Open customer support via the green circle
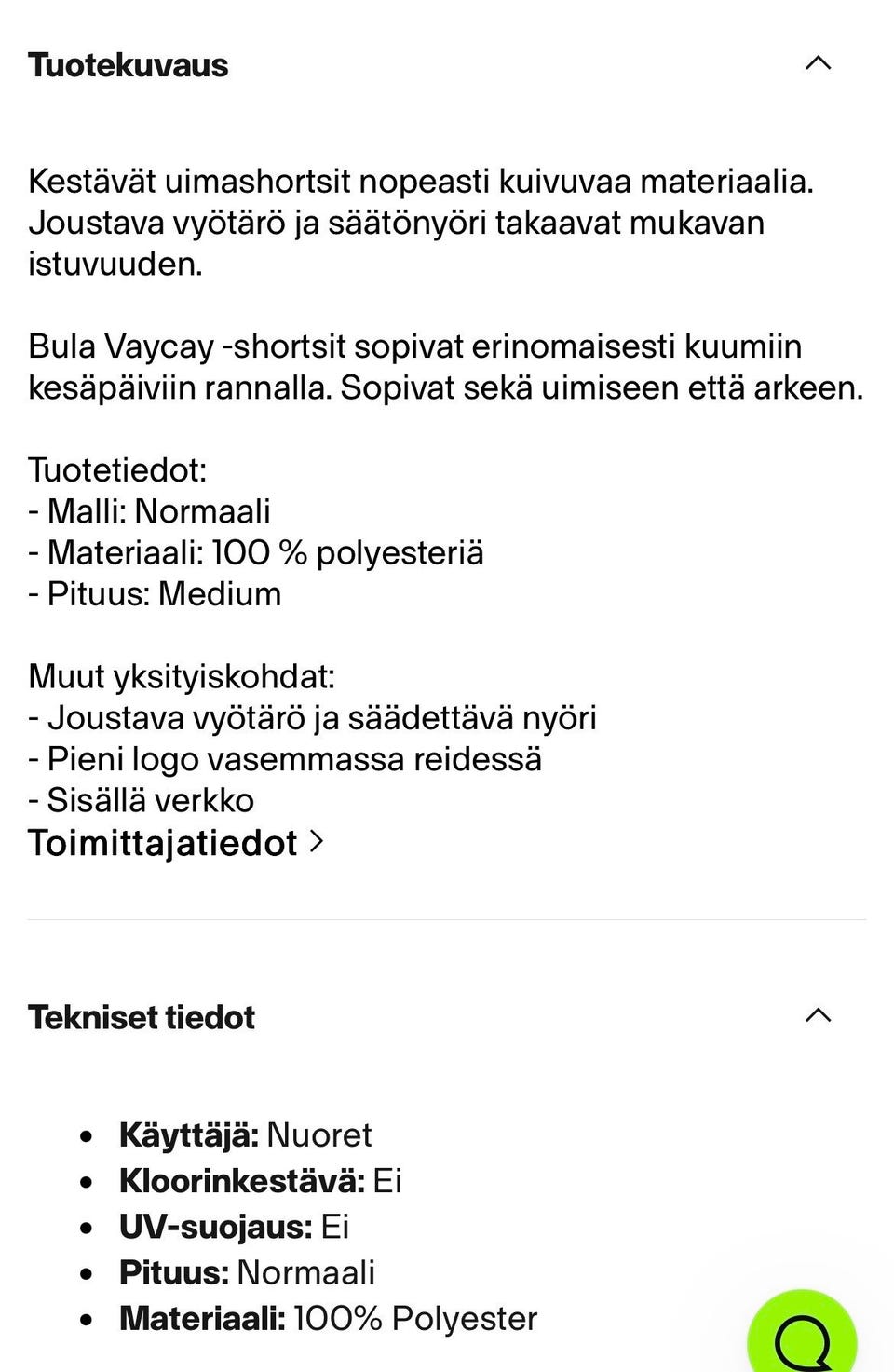 click(802, 1336)
